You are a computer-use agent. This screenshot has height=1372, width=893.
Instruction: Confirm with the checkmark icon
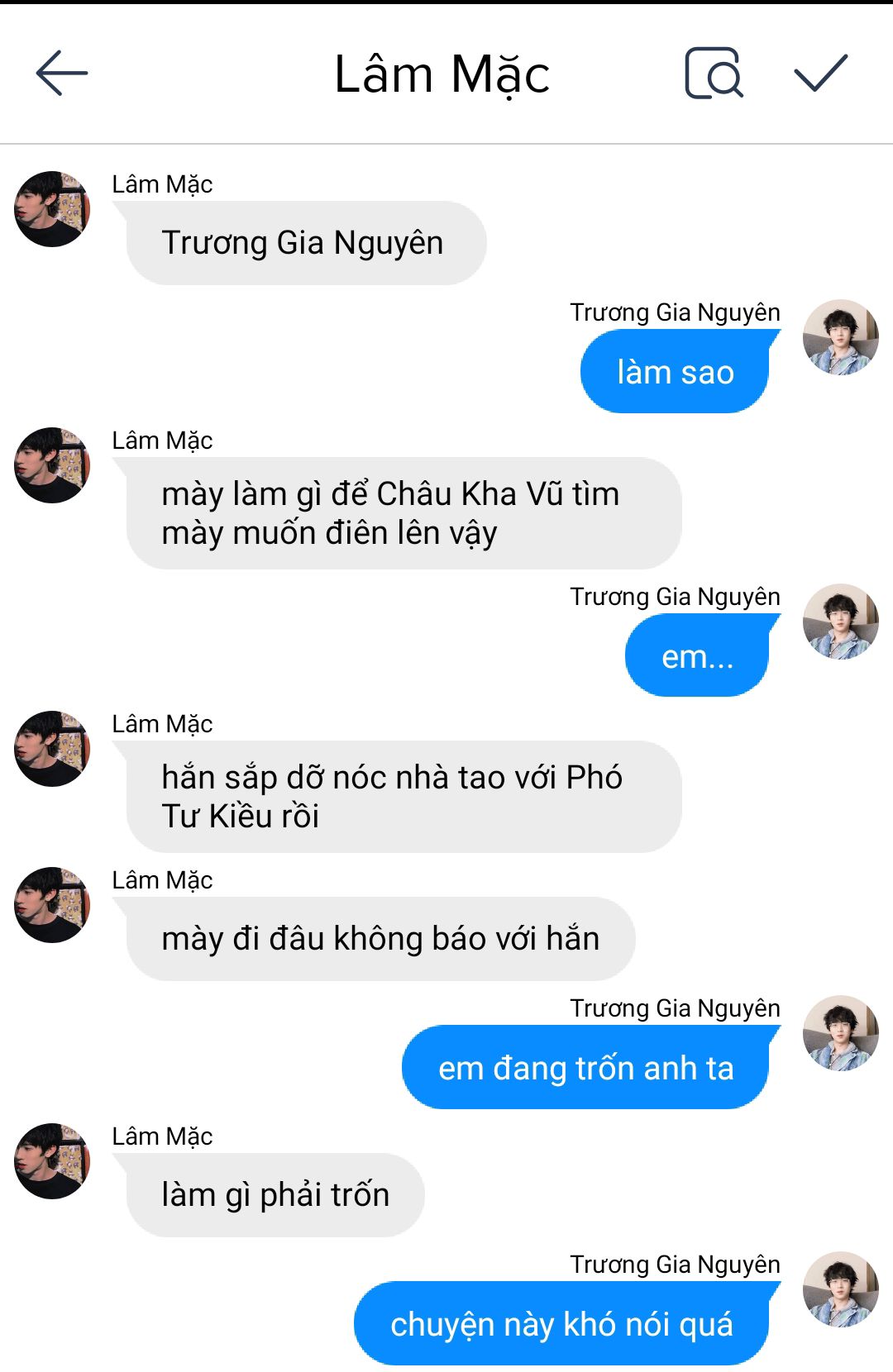tap(820, 74)
